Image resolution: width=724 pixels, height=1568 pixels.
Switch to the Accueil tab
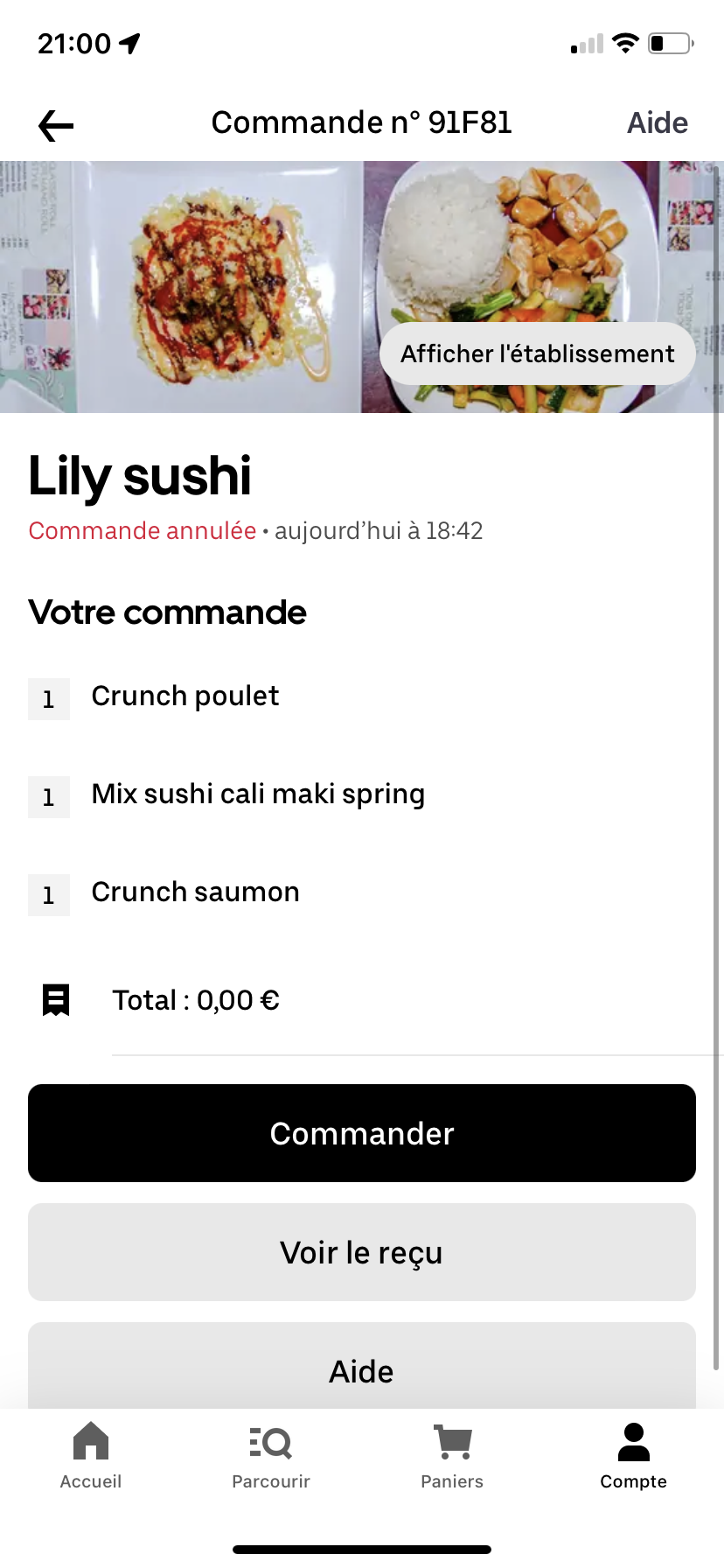point(91,1455)
